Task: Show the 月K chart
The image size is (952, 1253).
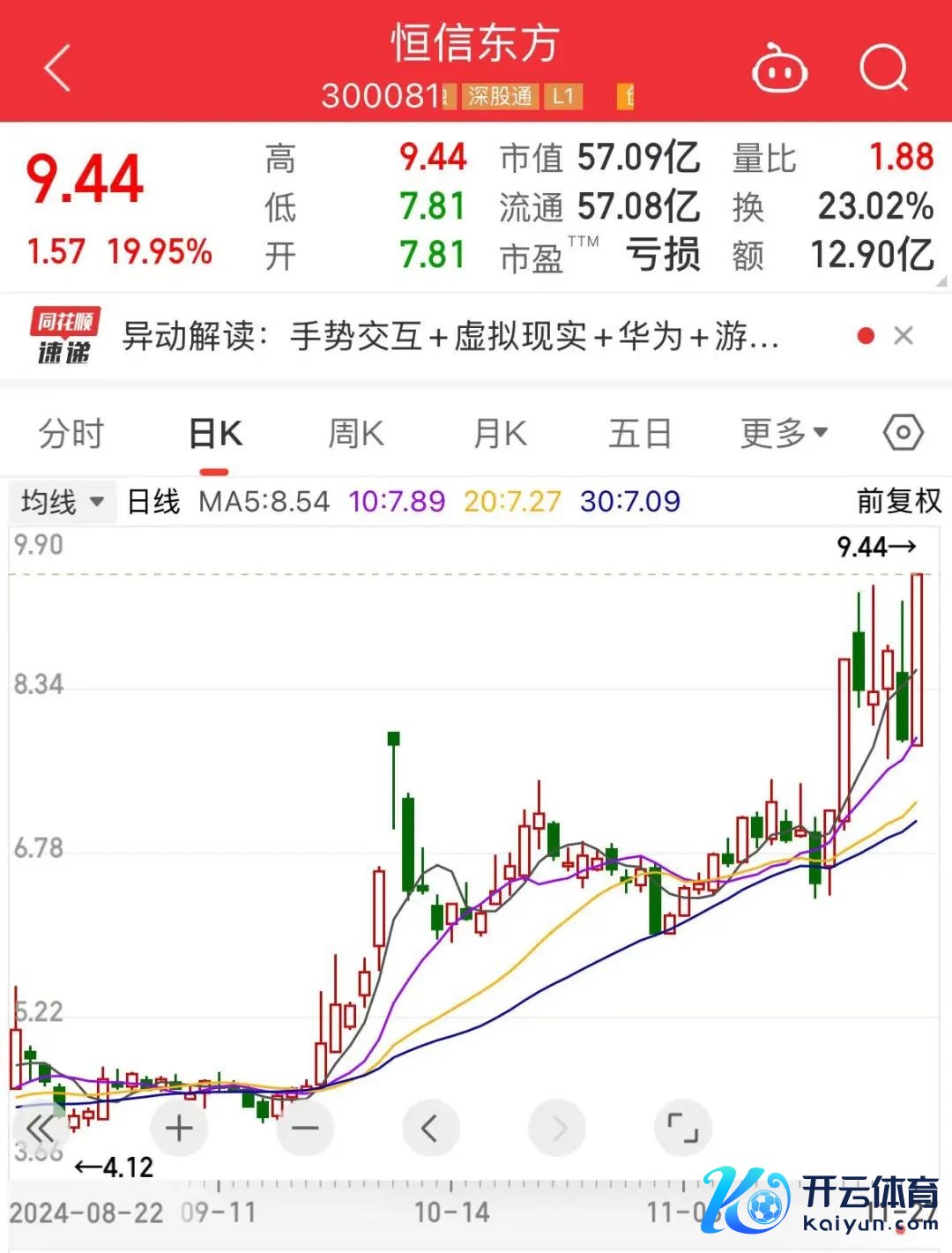Action: pos(500,434)
